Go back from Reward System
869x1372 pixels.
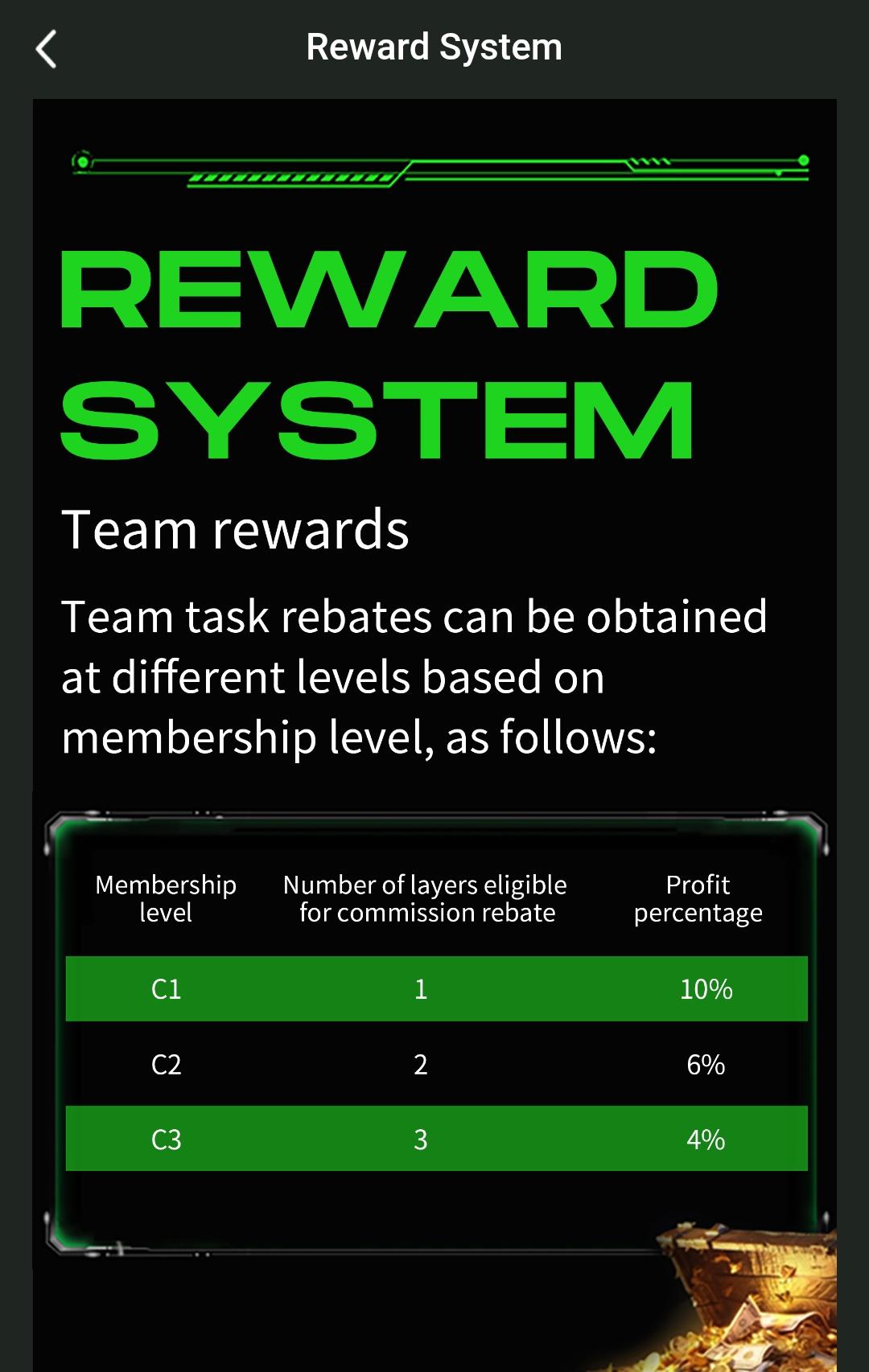coord(47,49)
